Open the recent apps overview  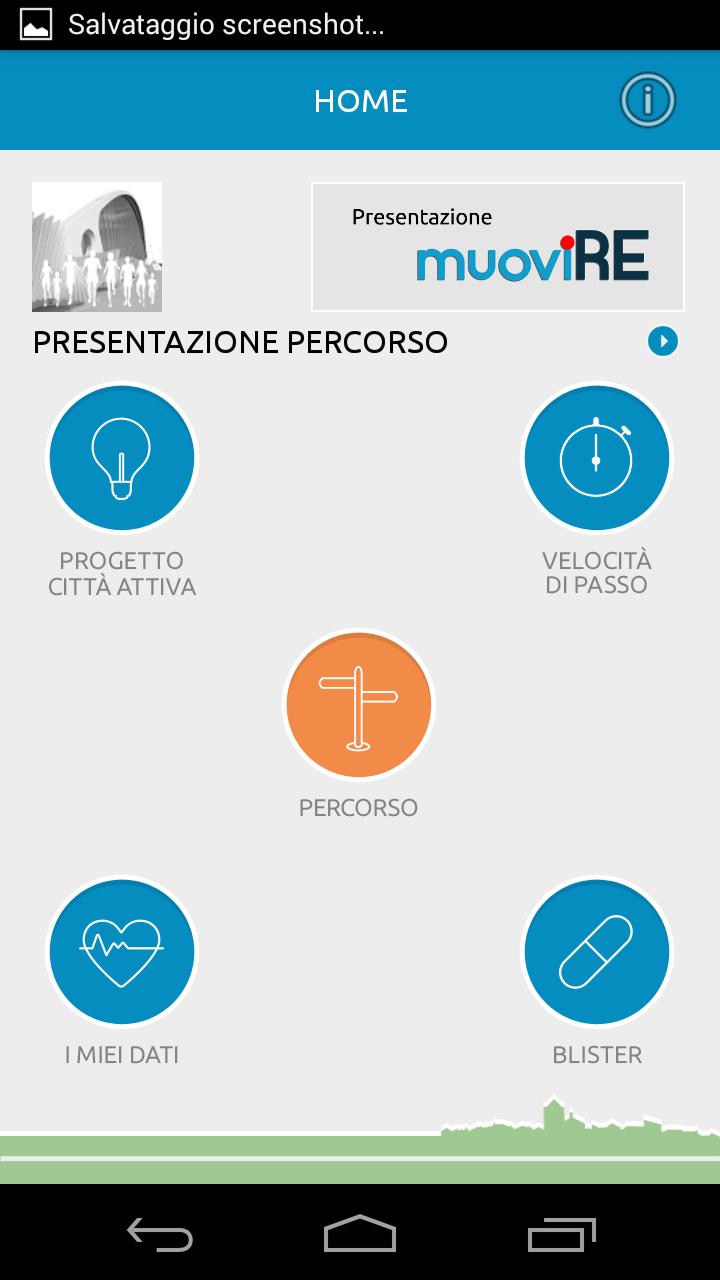click(562, 1234)
